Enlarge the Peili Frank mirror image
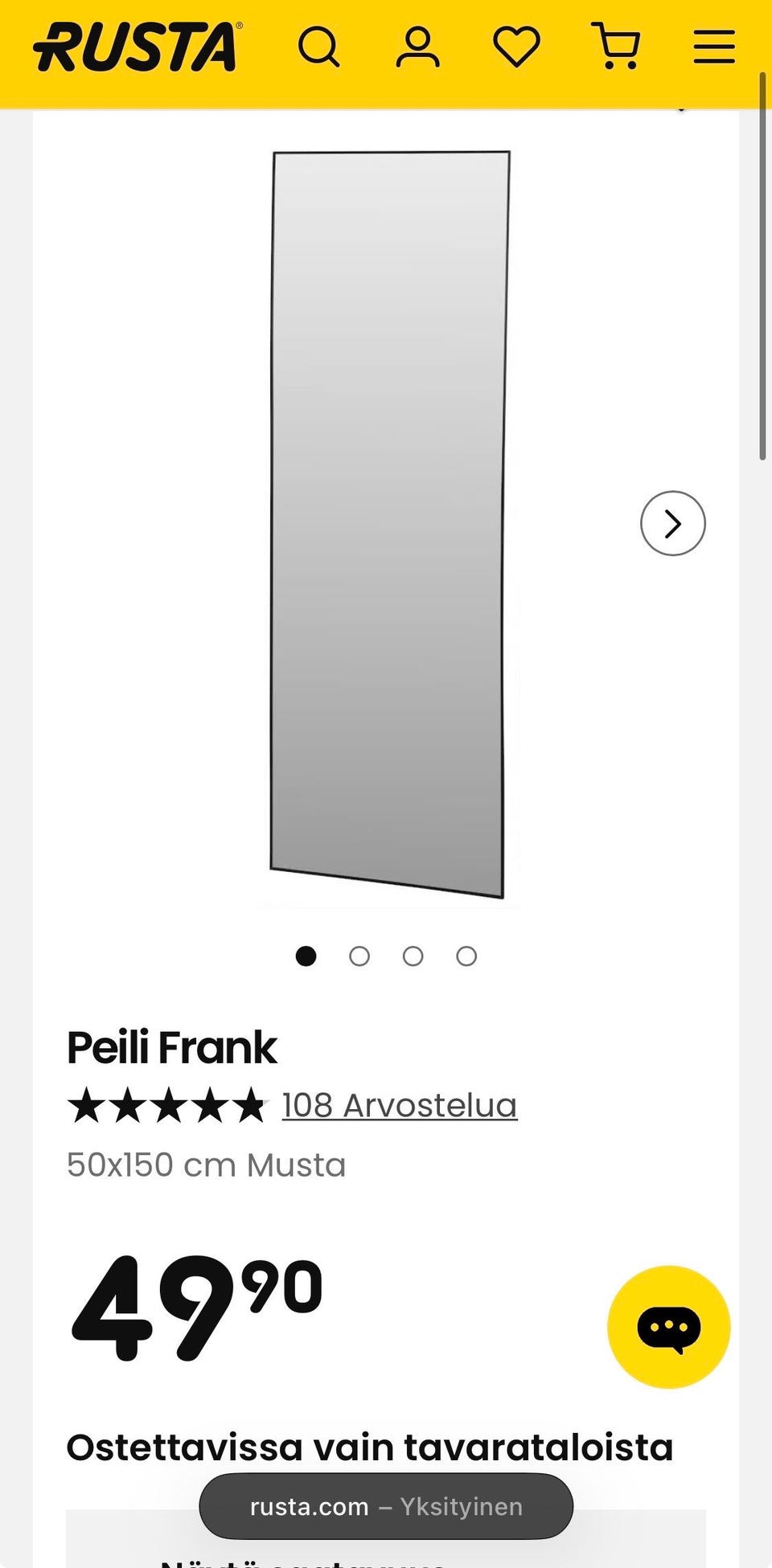Viewport: 772px width, 1568px height. tap(389, 524)
